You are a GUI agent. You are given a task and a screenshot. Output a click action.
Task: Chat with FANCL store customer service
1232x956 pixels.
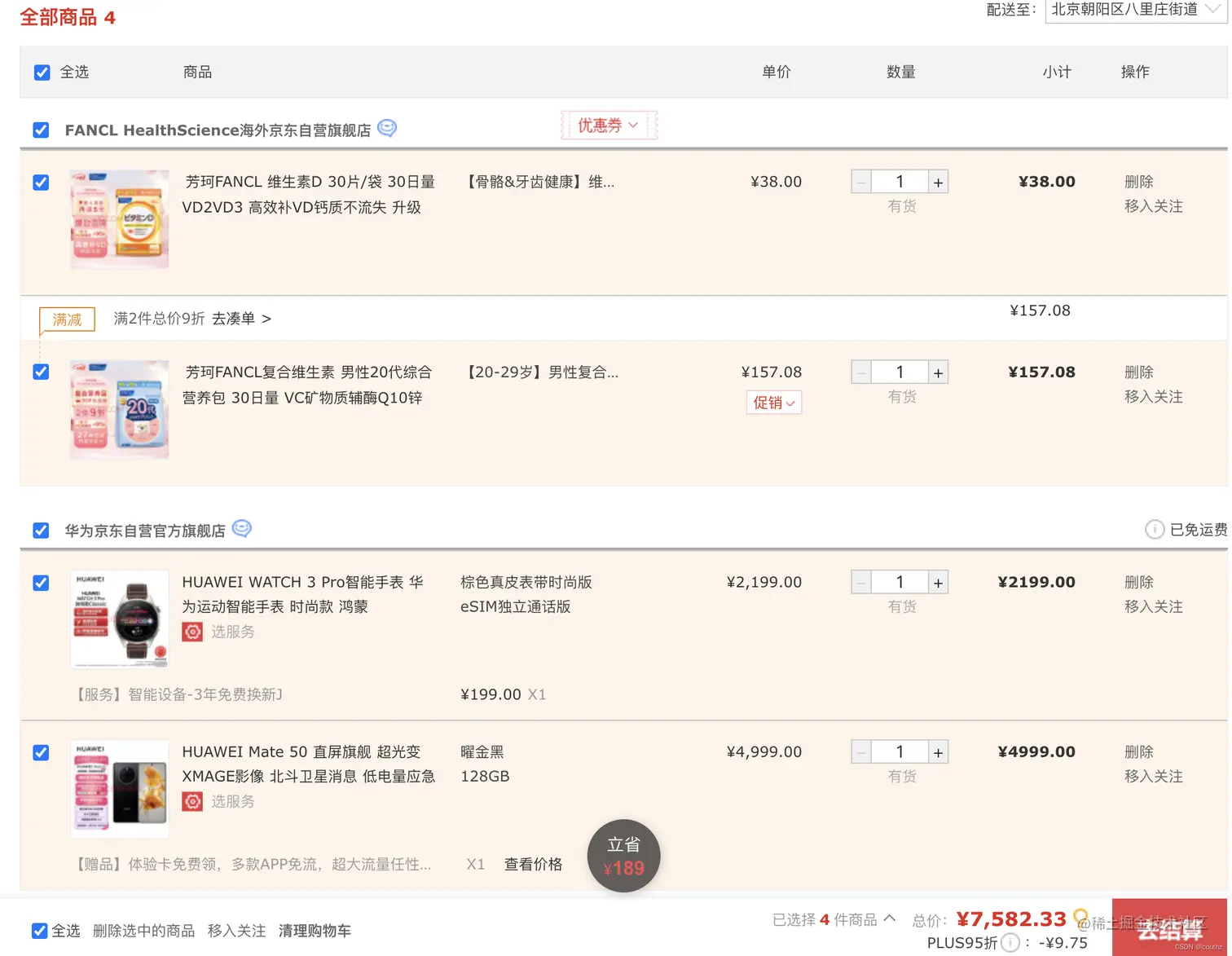pos(387,129)
